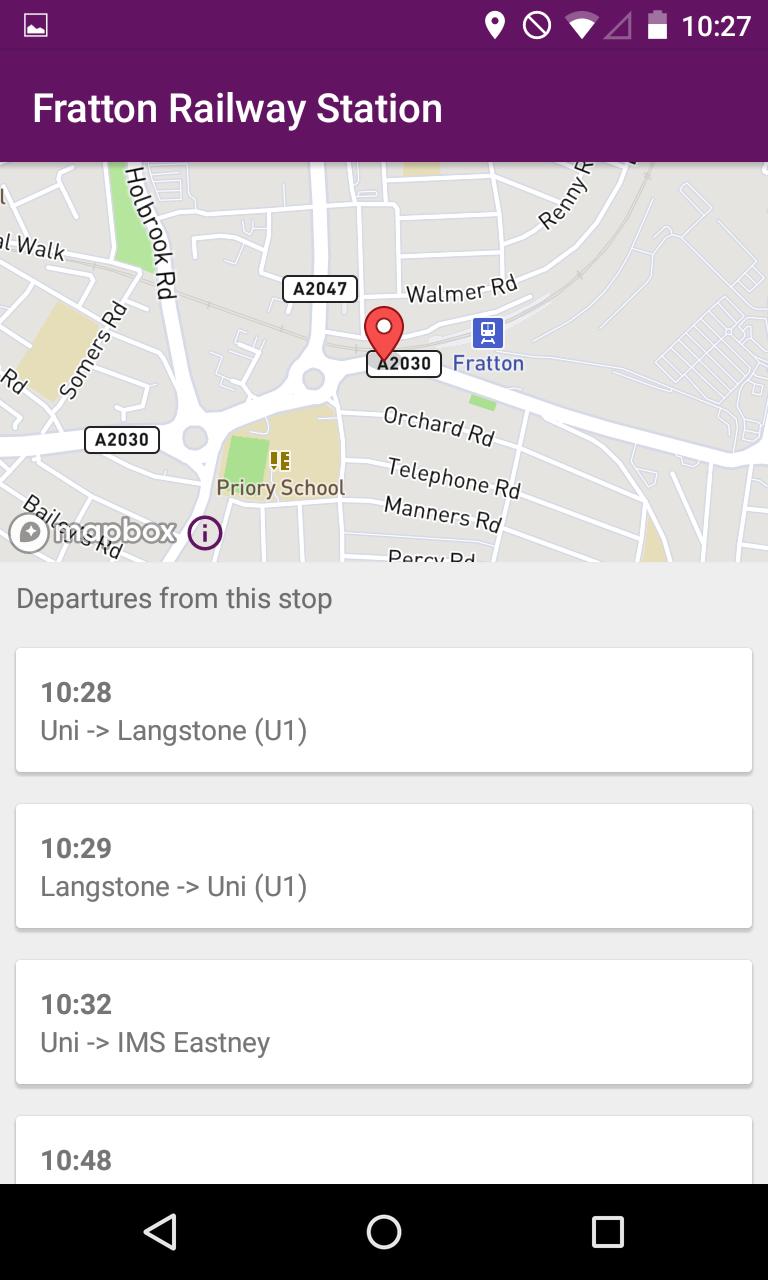Tap the location icon in the status bar
The height and width of the screenshot is (1280, 768).
[495, 25]
